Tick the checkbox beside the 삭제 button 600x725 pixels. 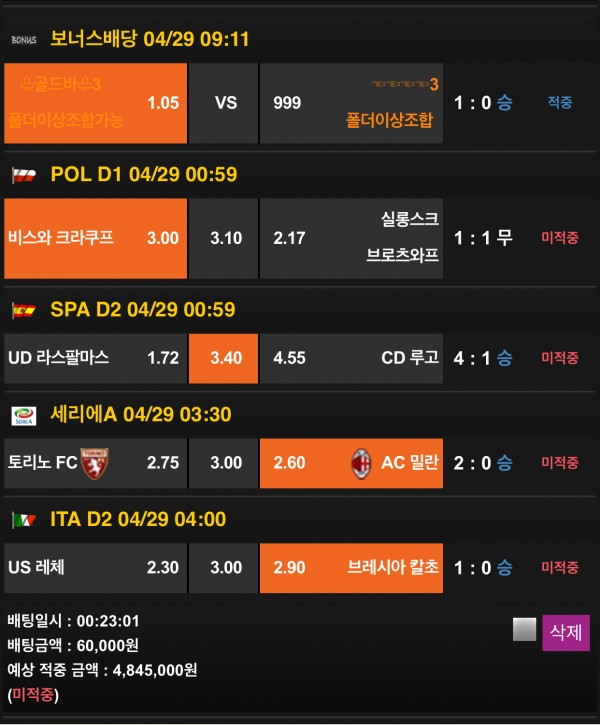pyautogui.click(x=524, y=630)
